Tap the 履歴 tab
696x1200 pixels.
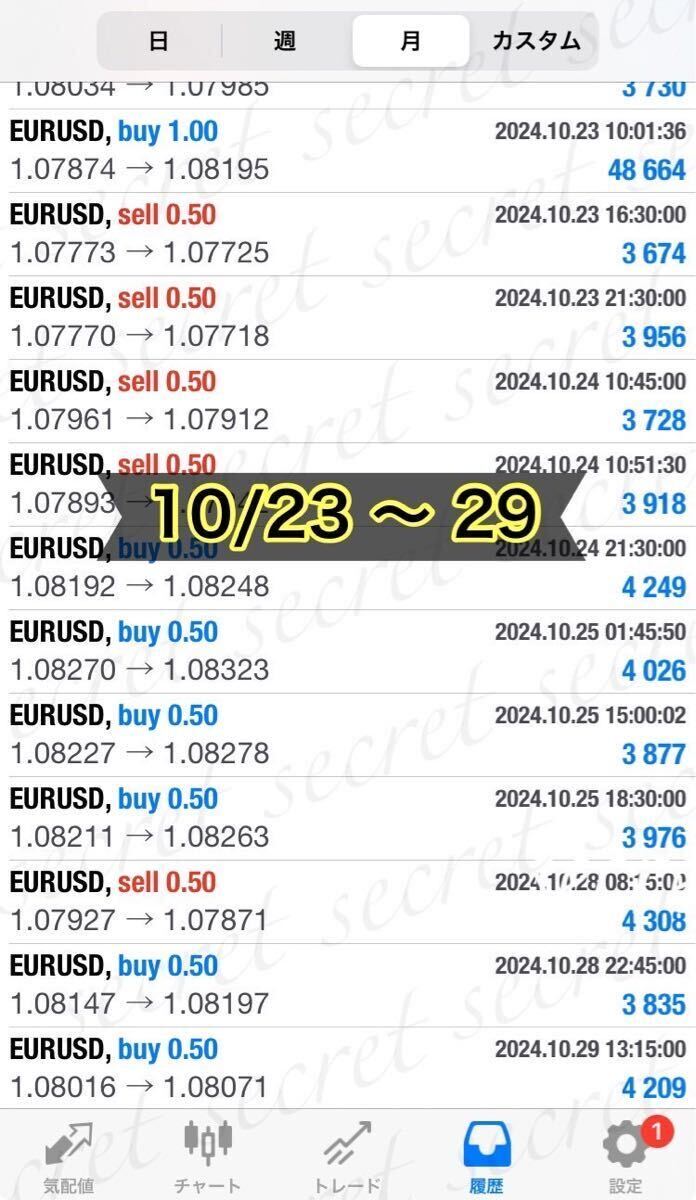coord(486,1157)
